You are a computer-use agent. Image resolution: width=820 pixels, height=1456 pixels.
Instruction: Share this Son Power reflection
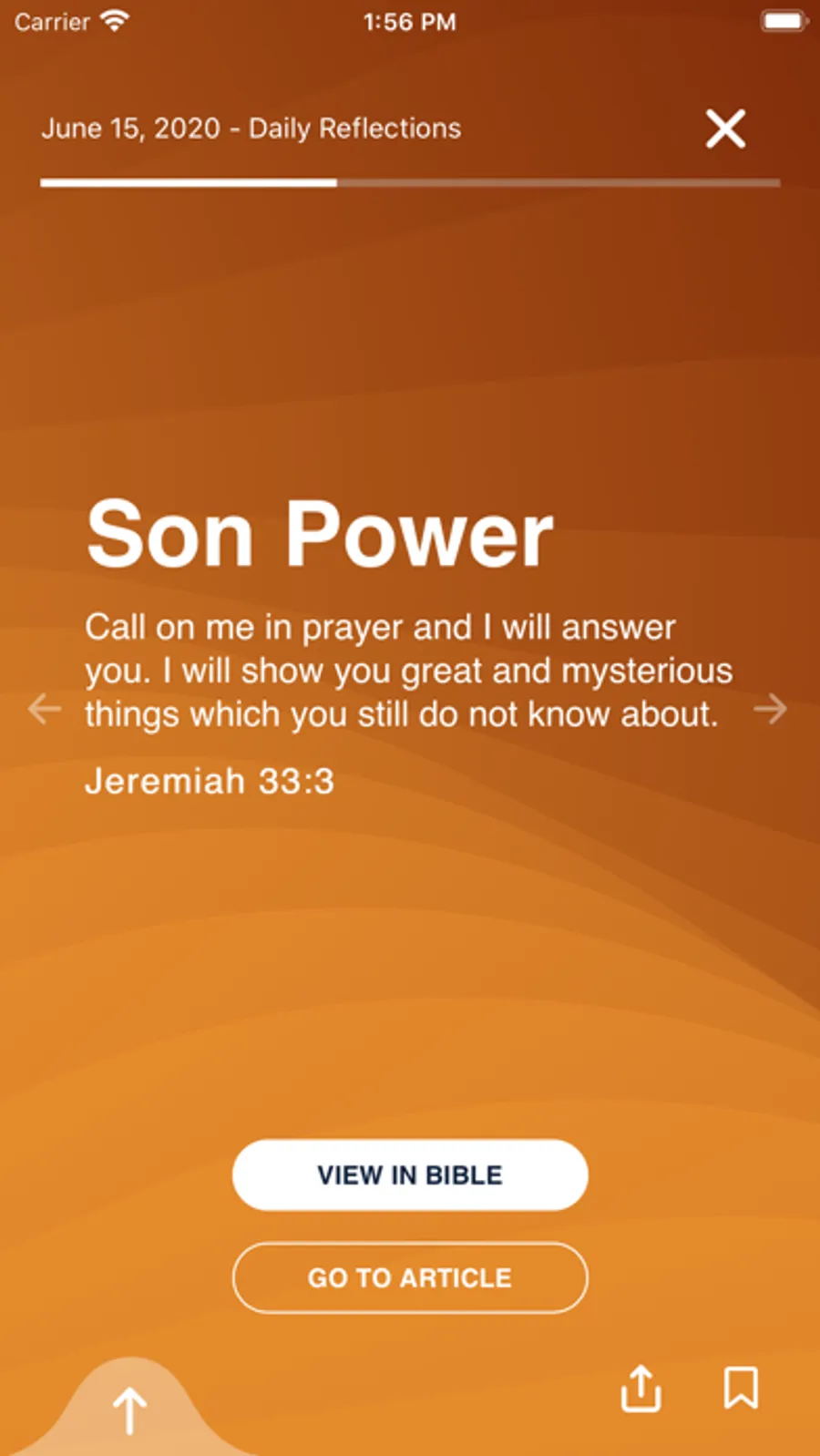(x=641, y=1389)
